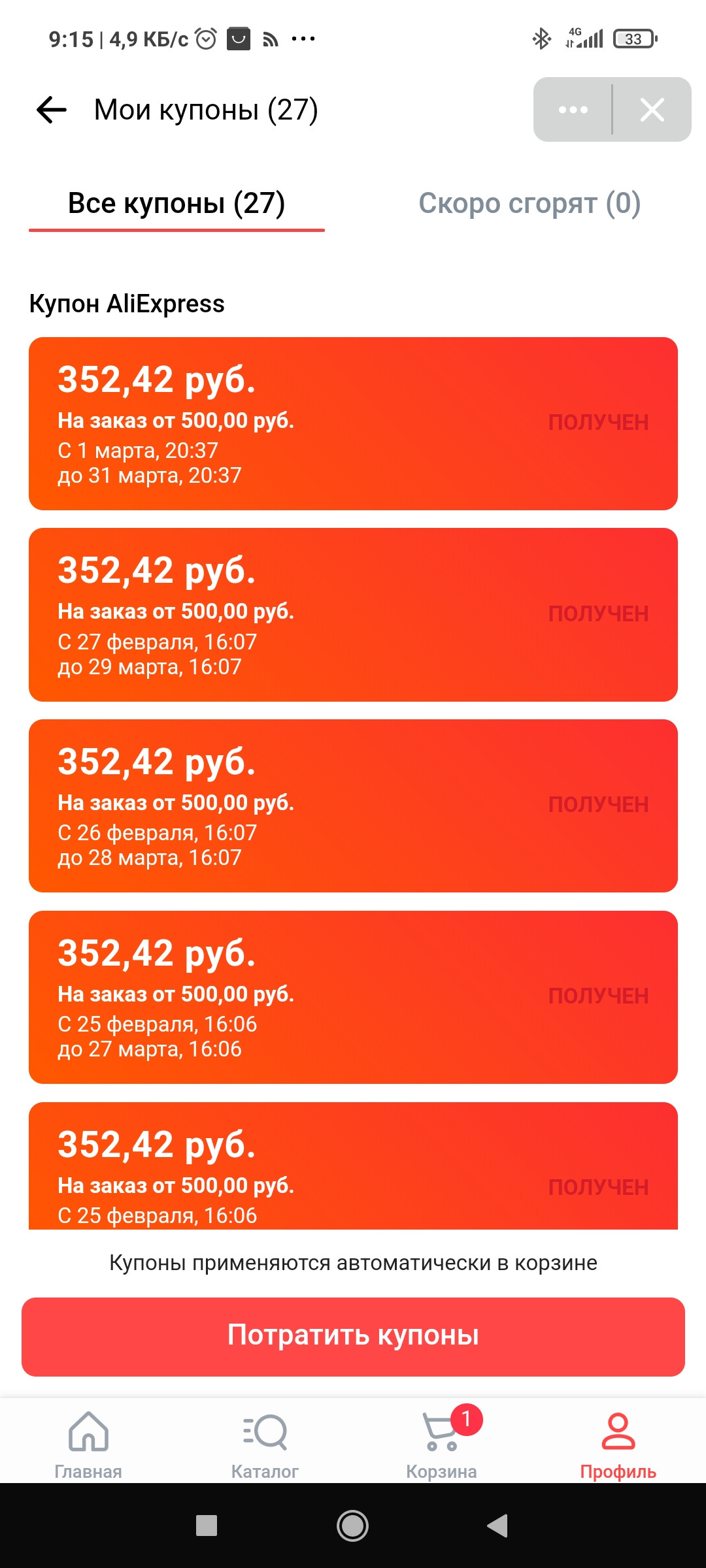
Task: Switch to the Профиль tab
Action: 618,1445
